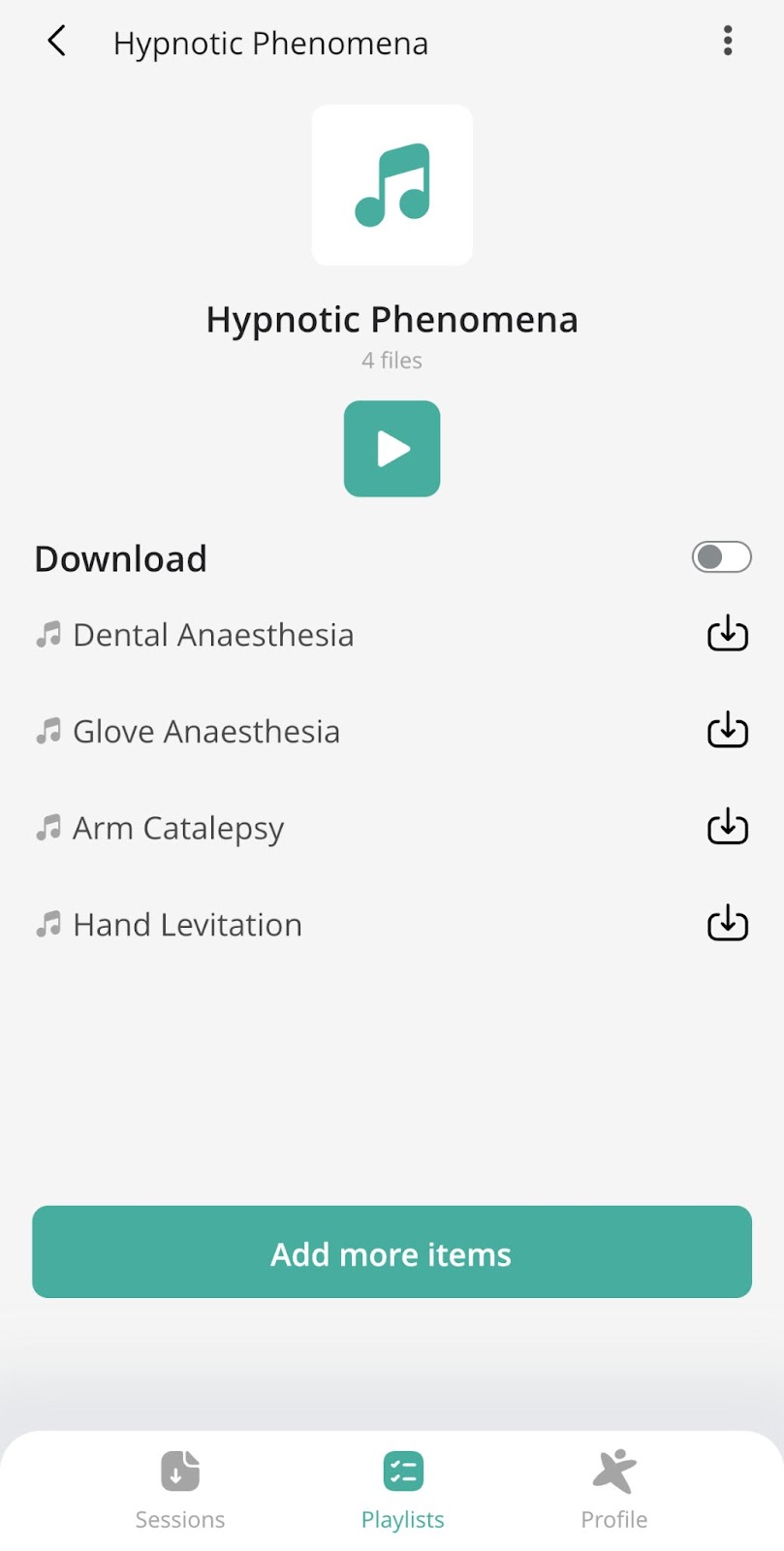This screenshot has height=1551, width=784.
Task: Tap the Add more items button
Action: [x=392, y=1252]
